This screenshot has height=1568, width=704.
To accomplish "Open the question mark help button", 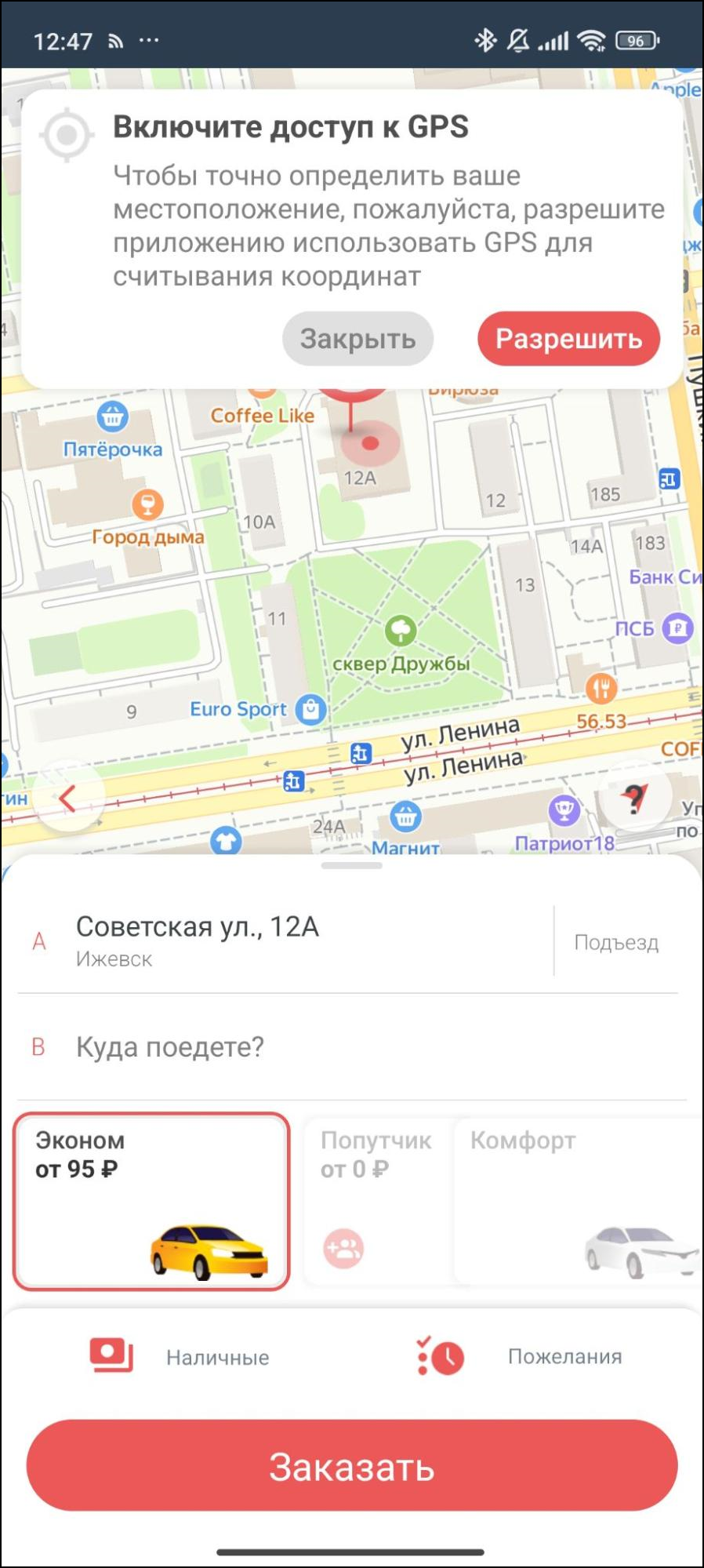I will coord(634,799).
